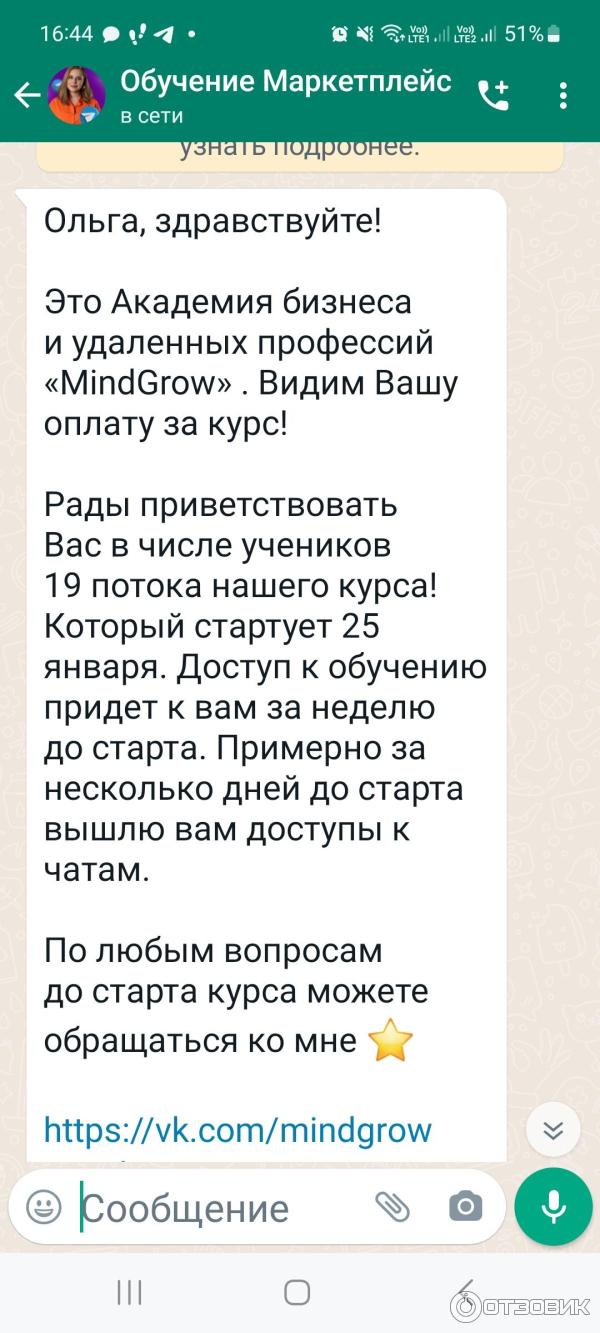Start a call with this contact
The height and width of the screenshot is (1333, 600).
click(x=494, y=96)
